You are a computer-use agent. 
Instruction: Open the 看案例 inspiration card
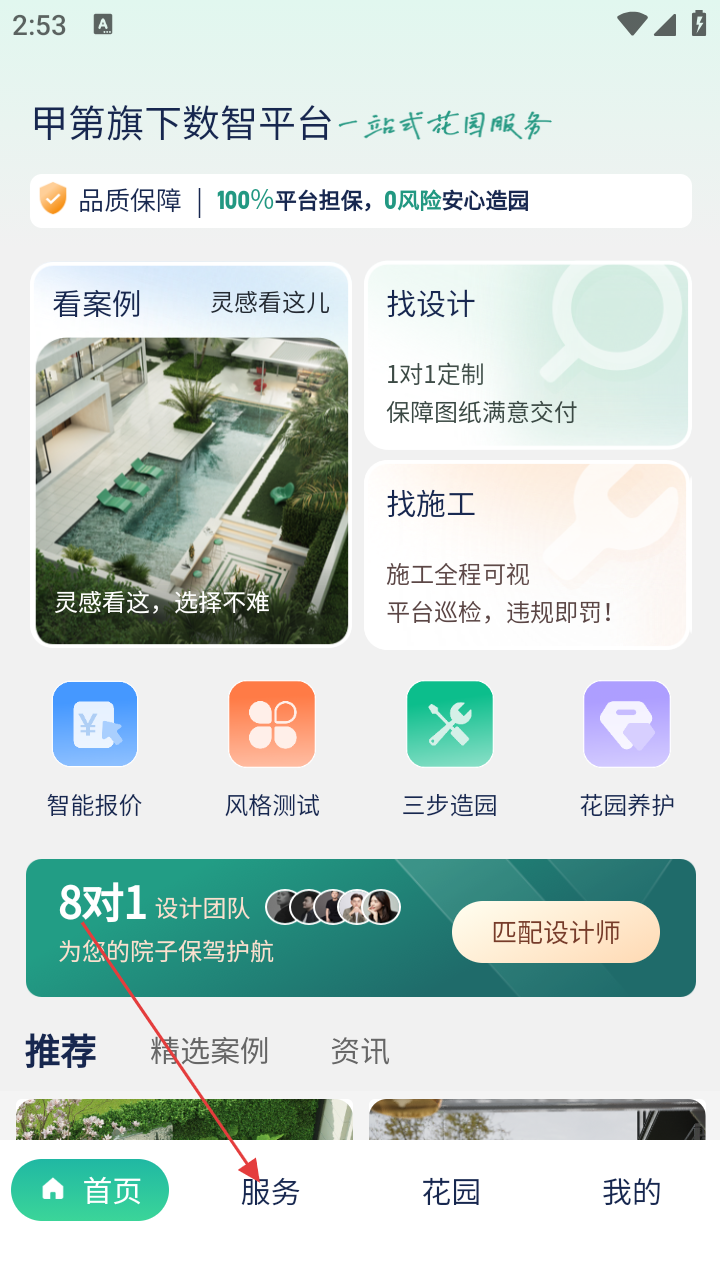coord(191,455)
